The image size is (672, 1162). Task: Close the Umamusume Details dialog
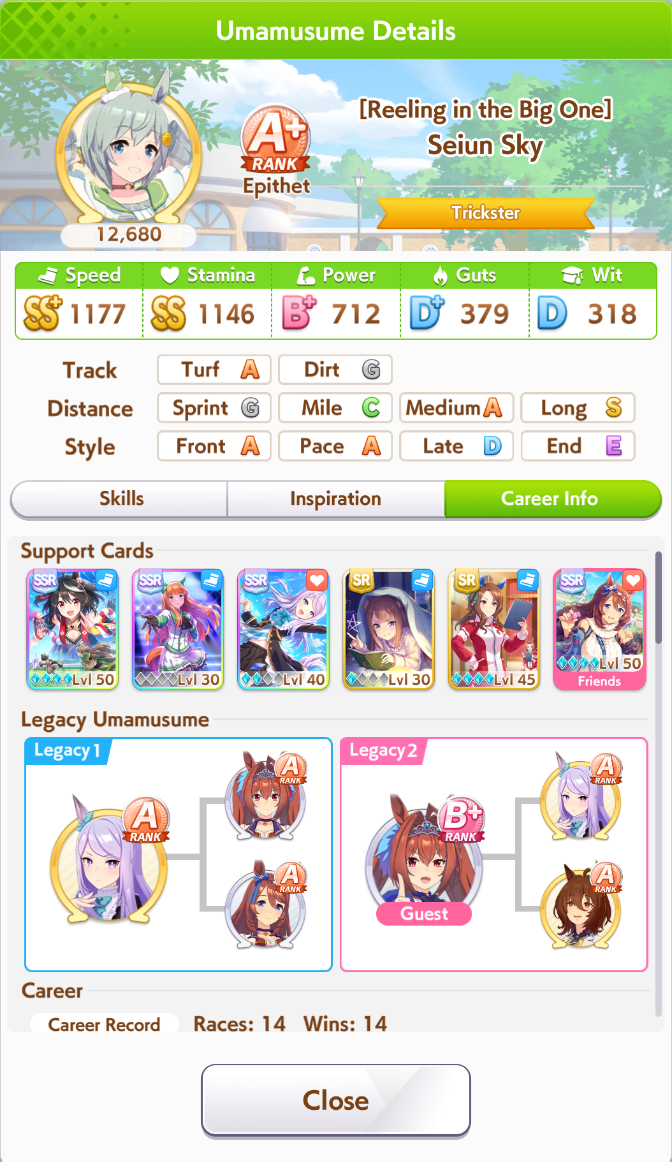(336, 1100)
